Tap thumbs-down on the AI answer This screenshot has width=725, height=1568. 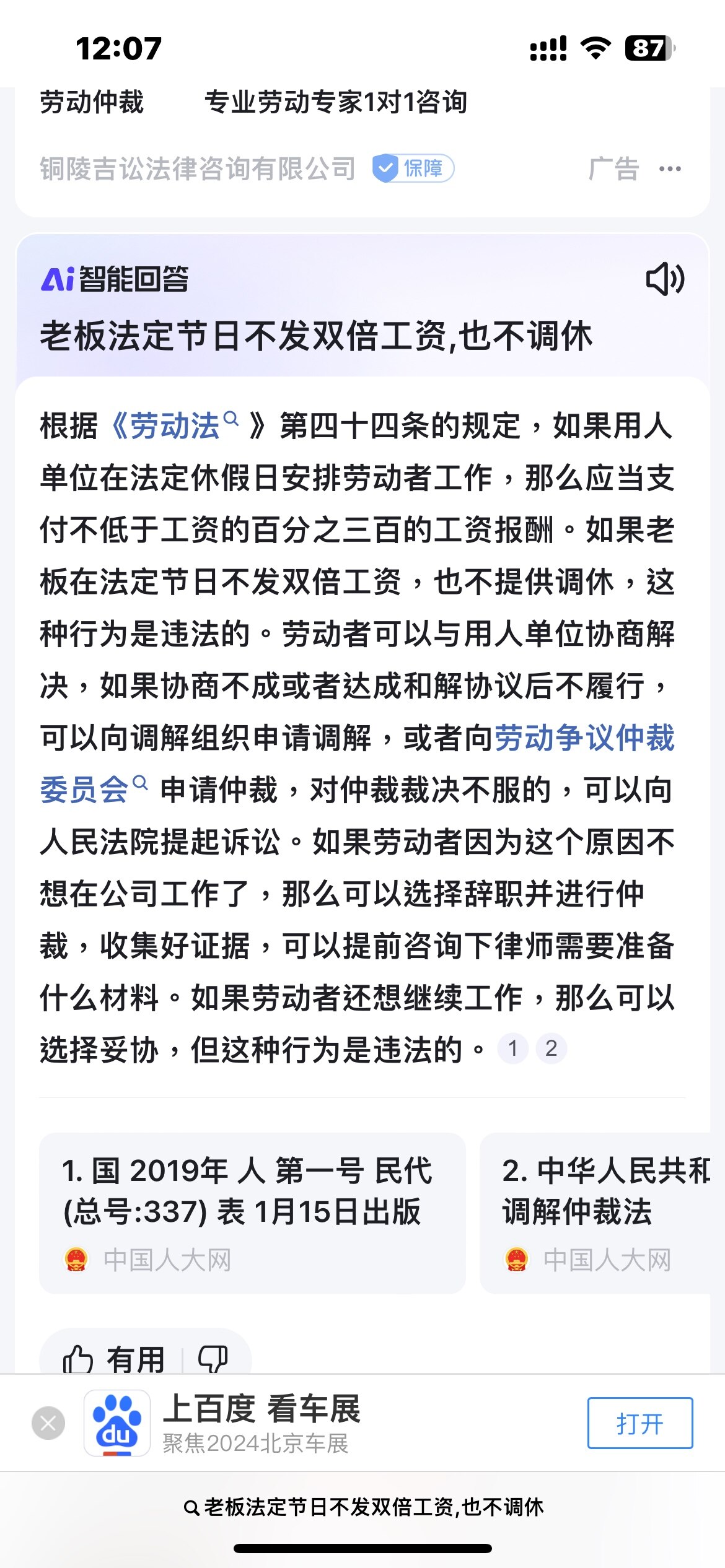pos(213,1359)
